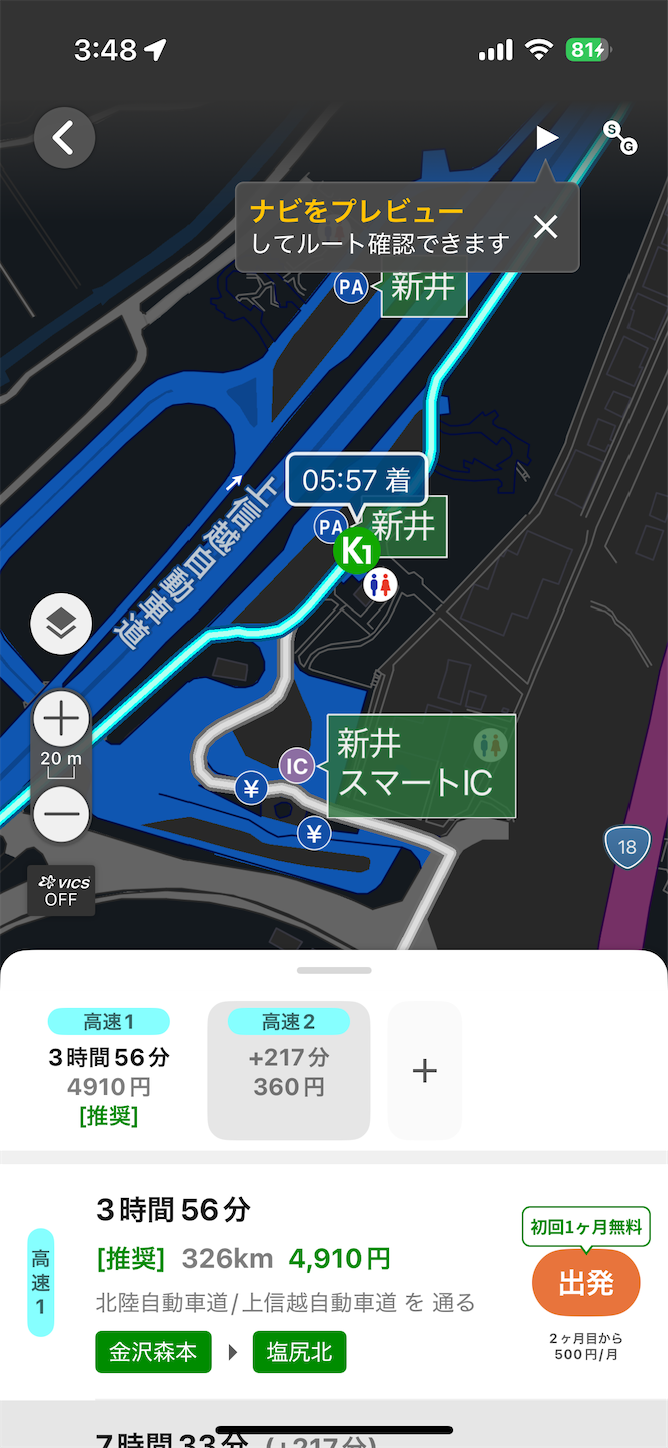Image resolution: width=668 pixels, height=1448 pixels.
Task: Tap the sheet's drag handle
Action: 334,970
